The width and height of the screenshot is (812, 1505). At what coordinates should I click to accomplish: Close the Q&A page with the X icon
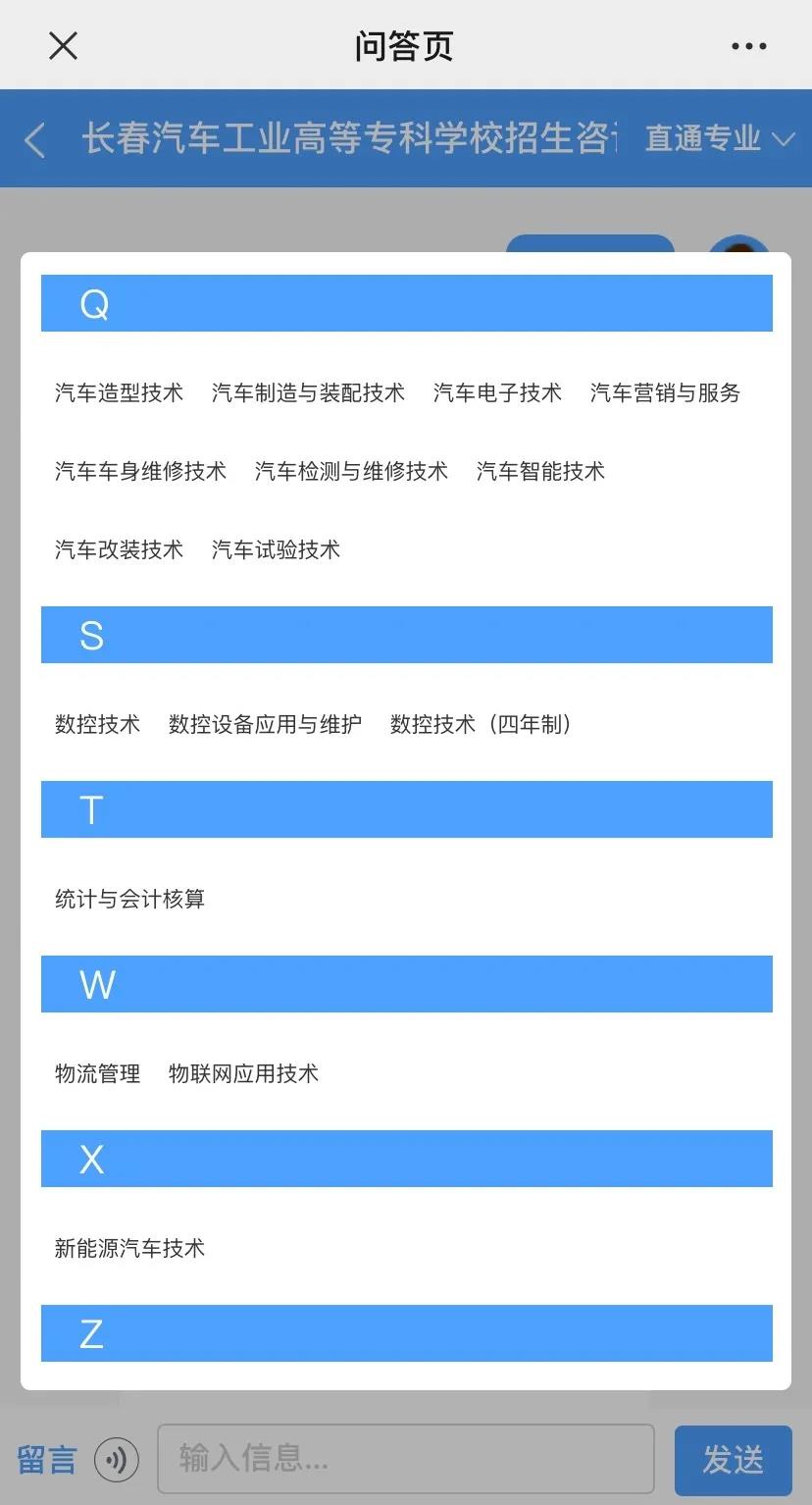click(63, 45)
